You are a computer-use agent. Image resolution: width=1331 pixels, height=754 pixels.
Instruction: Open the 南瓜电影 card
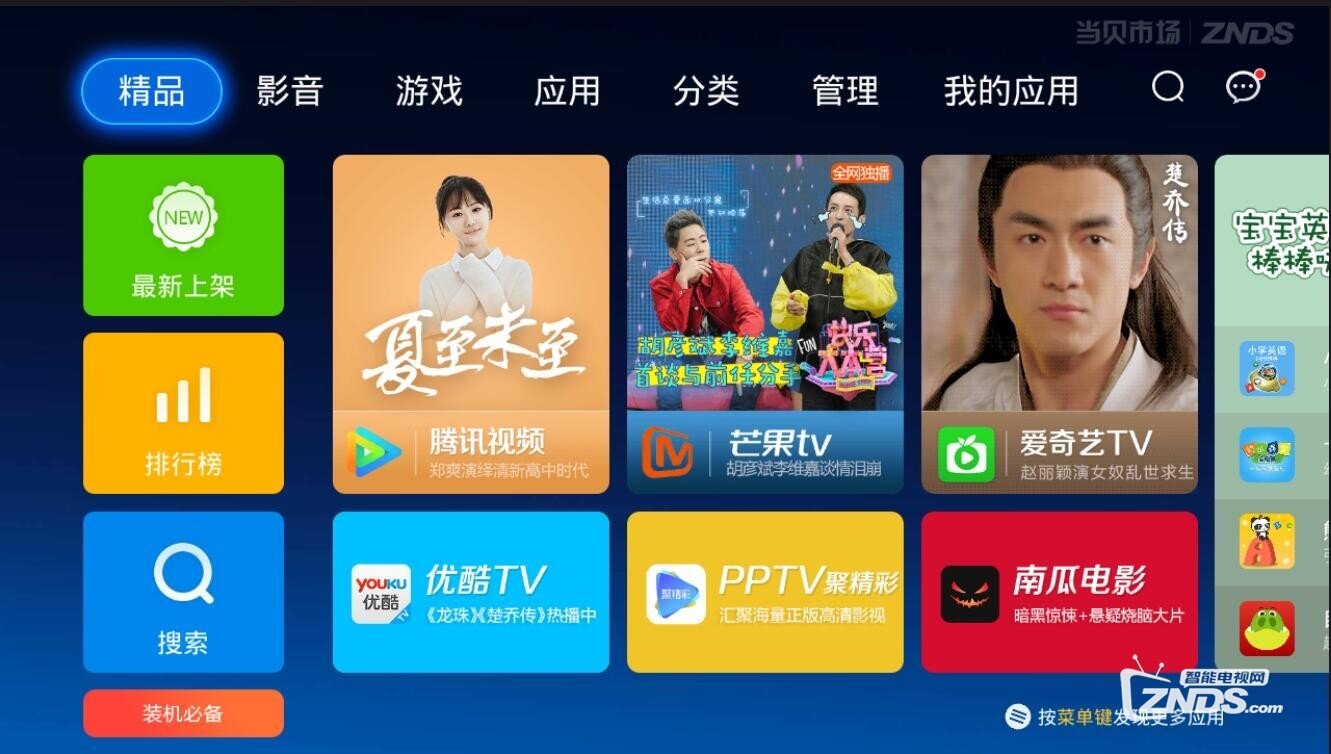click(x=1059, y=592)
